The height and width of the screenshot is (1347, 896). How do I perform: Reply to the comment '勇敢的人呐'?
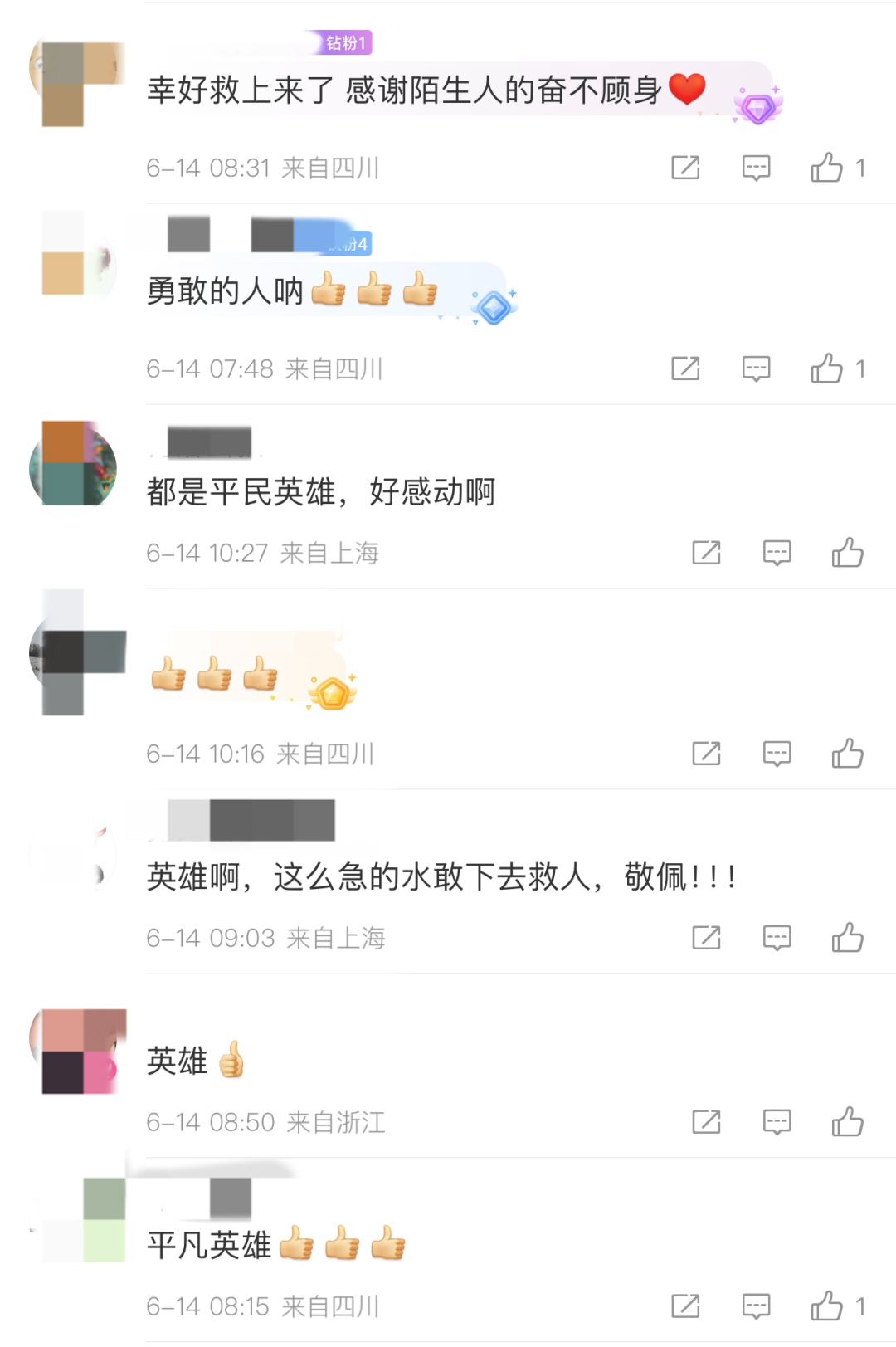tap(756, 368)
